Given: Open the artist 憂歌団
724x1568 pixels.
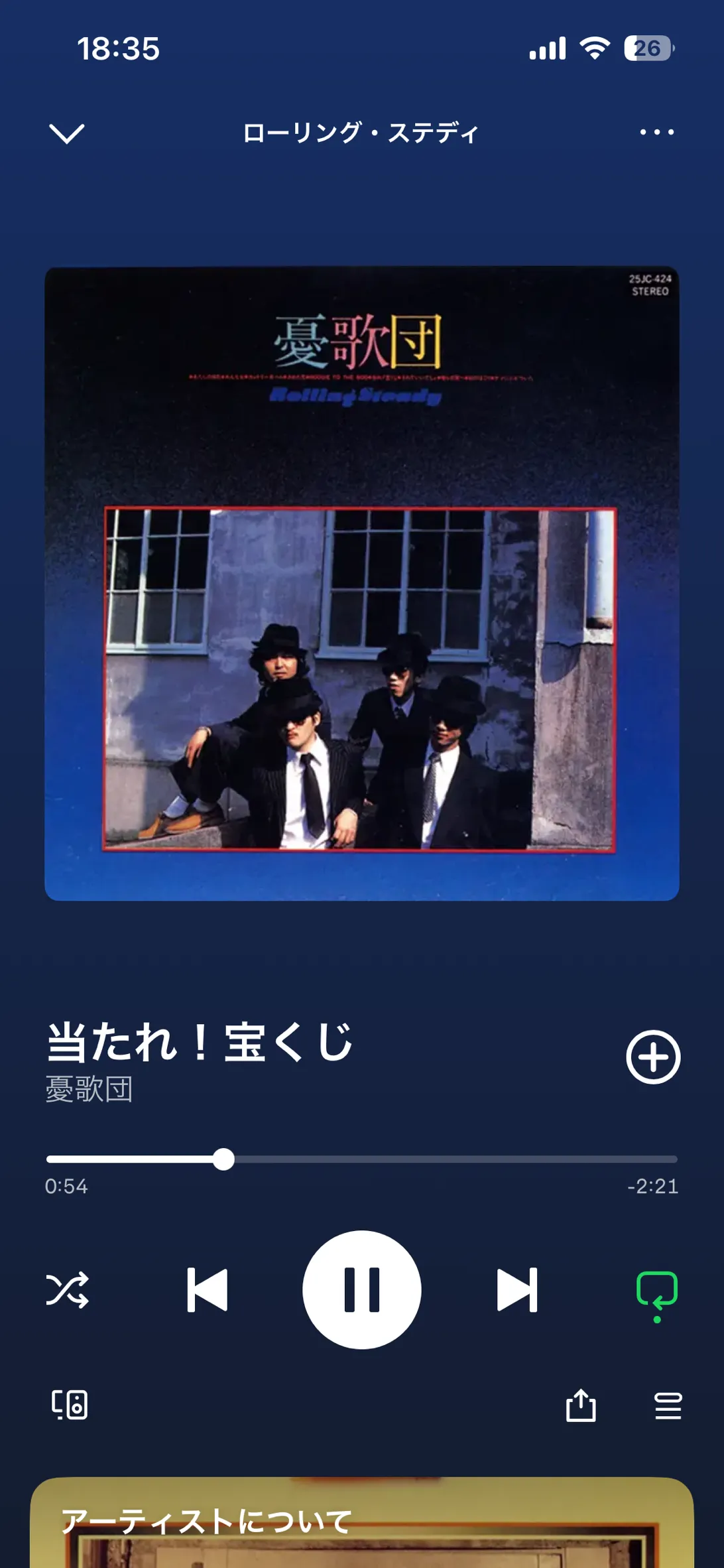Looking at the screenshot, I should coord(90,1089).
